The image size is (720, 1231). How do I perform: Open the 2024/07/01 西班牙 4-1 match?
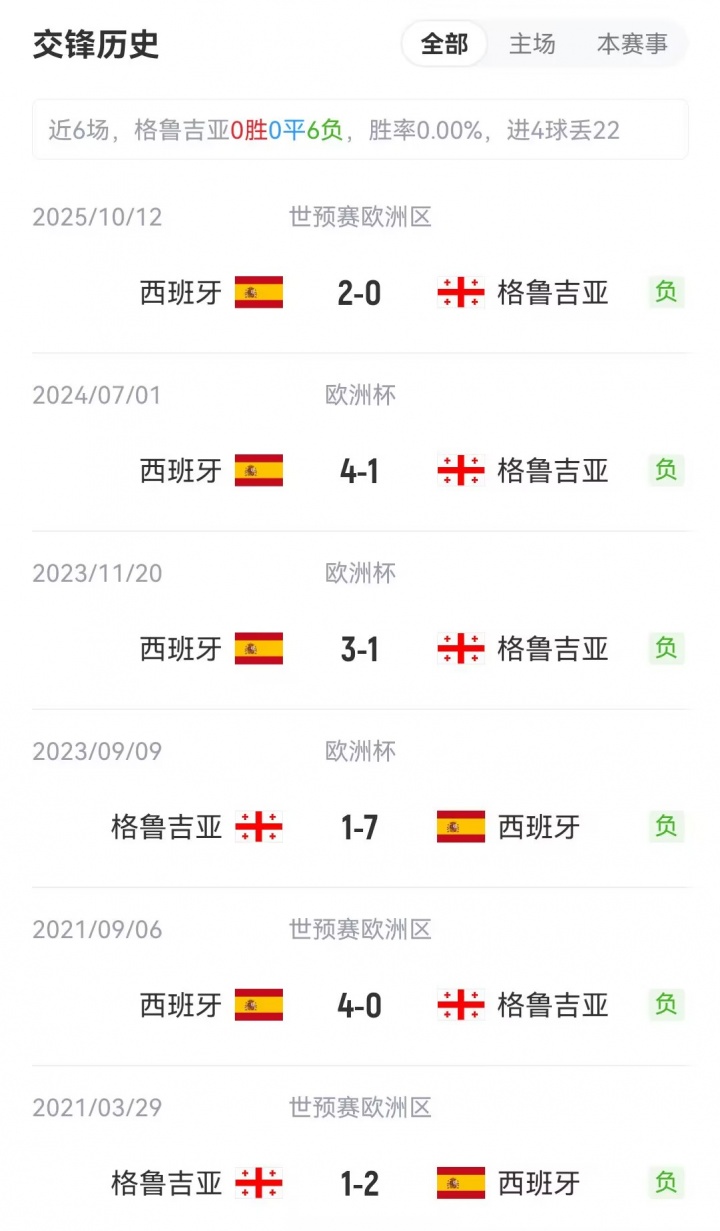[360, 470]
